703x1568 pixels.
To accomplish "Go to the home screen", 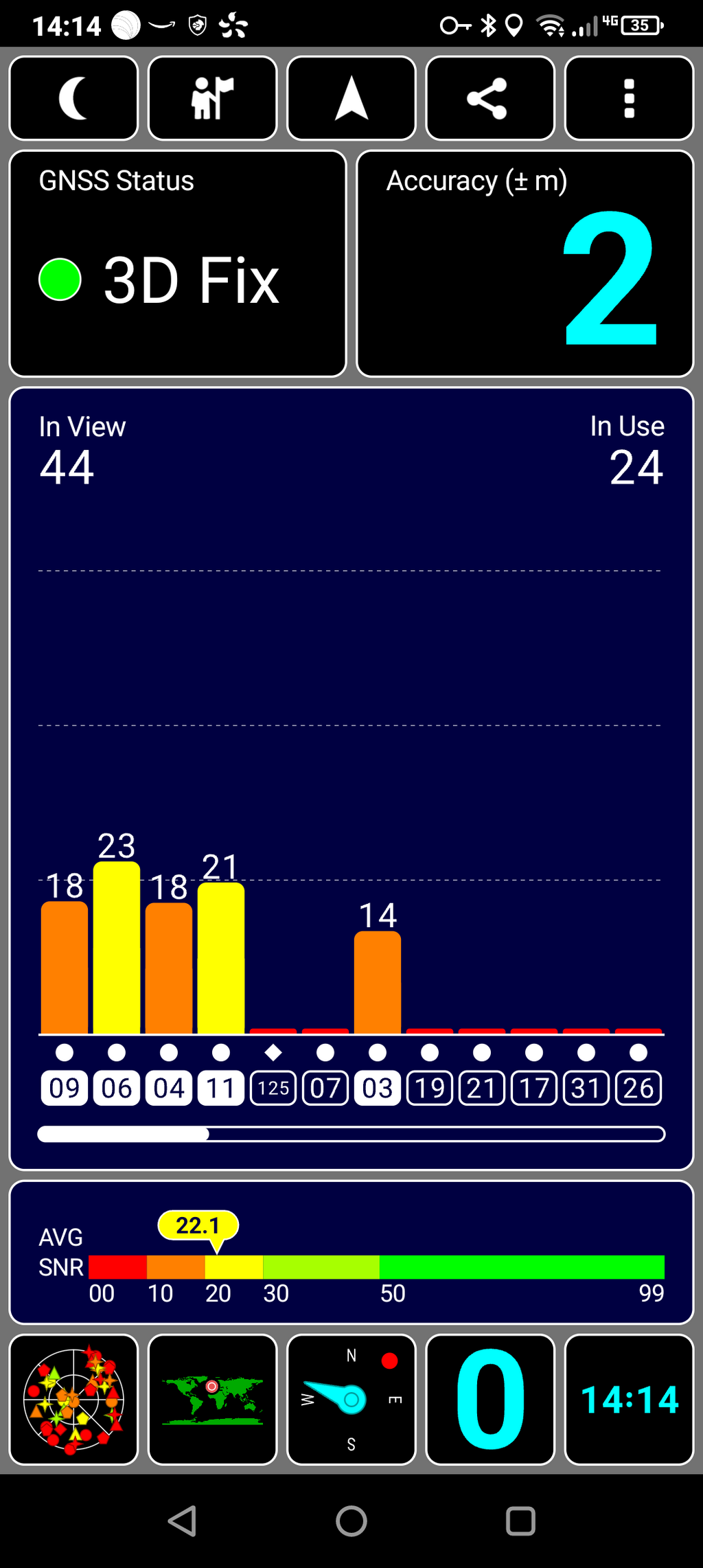I will coord(351,1521).
